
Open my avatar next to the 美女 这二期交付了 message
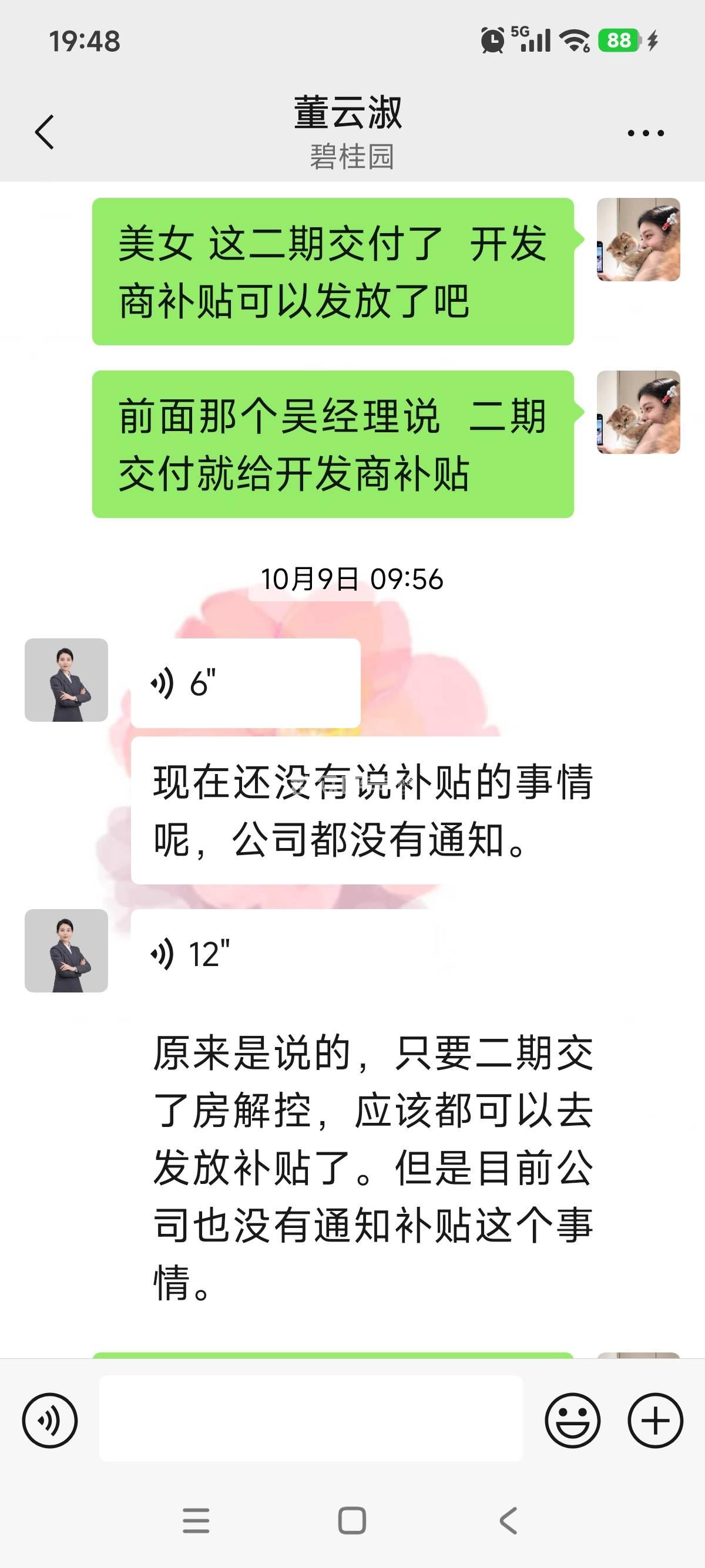(x=638, y=239)
